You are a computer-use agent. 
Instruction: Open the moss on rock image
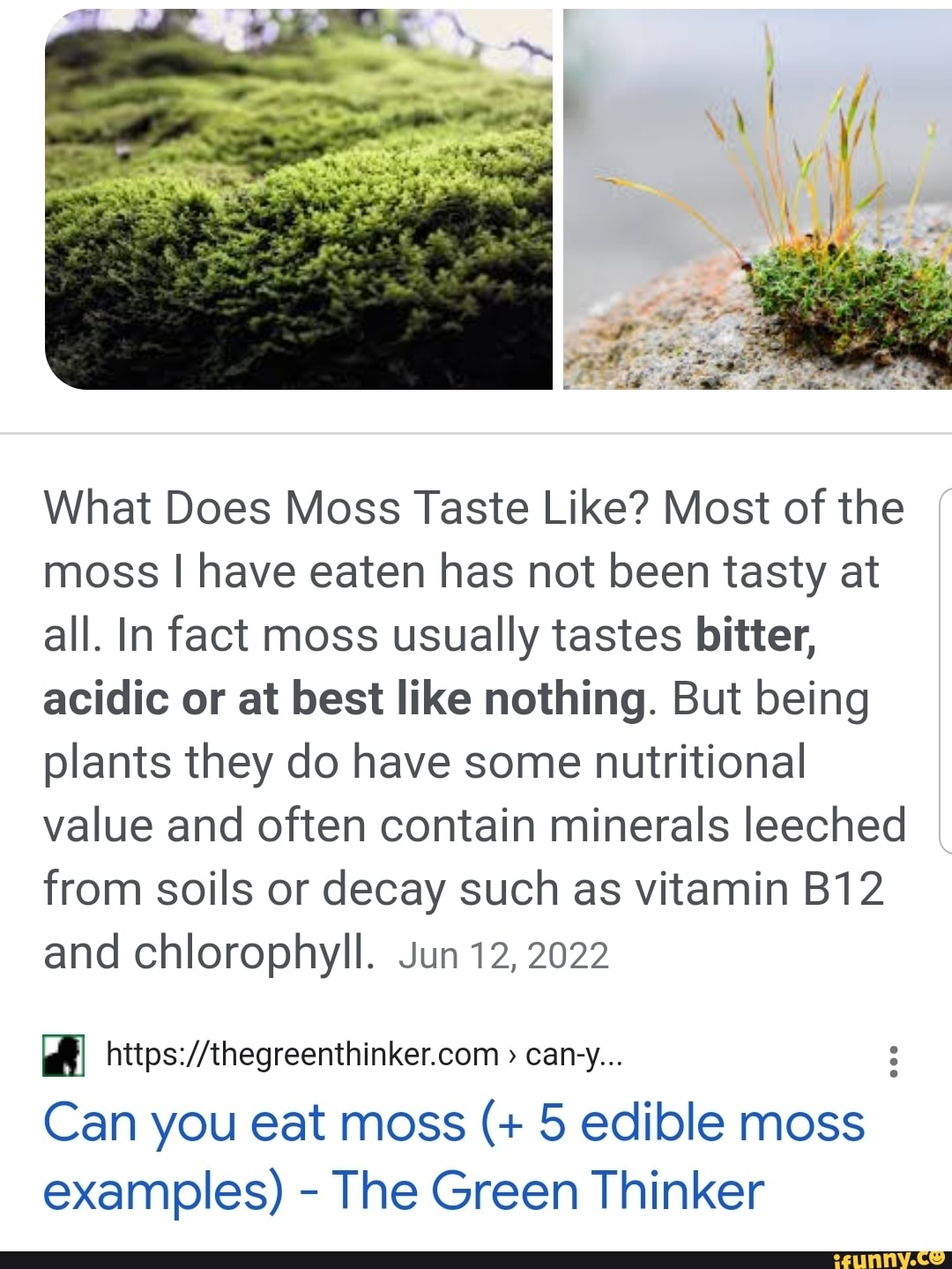click(x=756, y=198)
